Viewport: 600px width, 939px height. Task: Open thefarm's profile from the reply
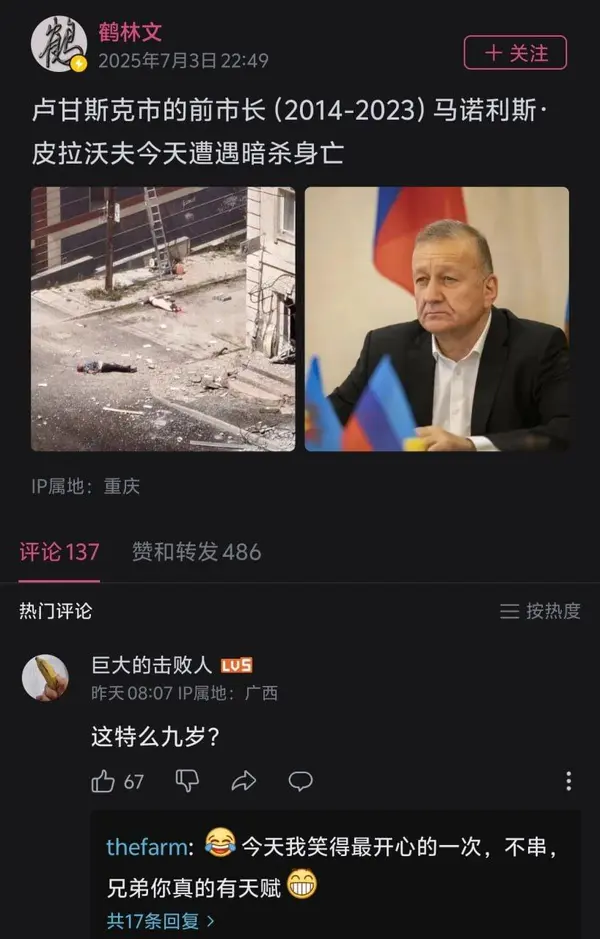click(x=146, y=847)
